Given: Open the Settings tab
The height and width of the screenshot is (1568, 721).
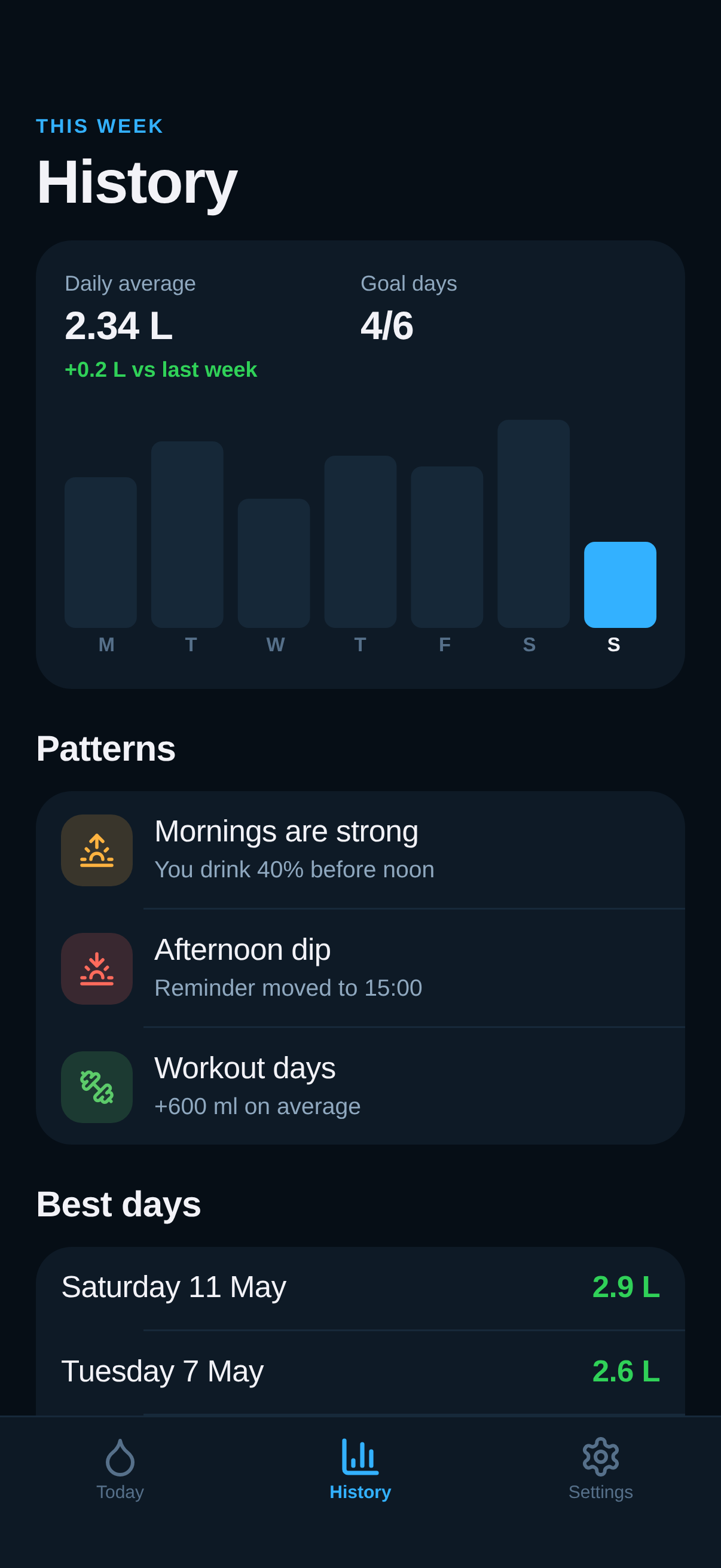Looking at the screenshot, I should click(600, 1469).
